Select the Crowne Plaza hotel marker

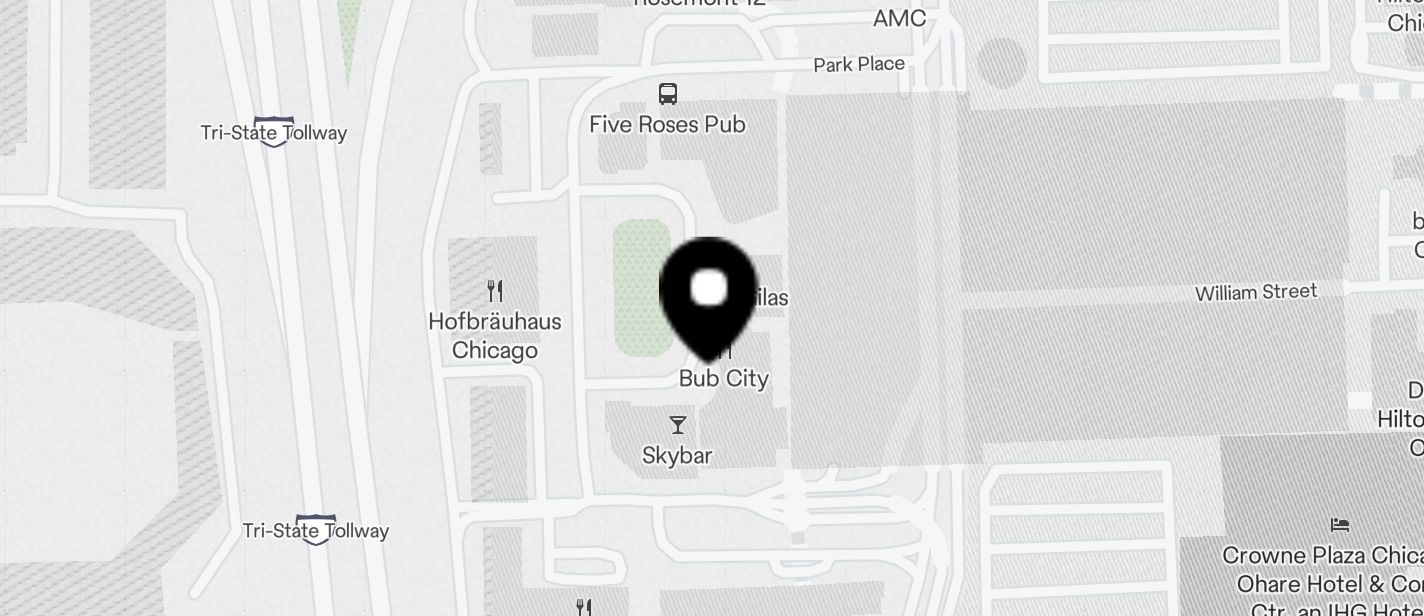tap(1340, 524)
